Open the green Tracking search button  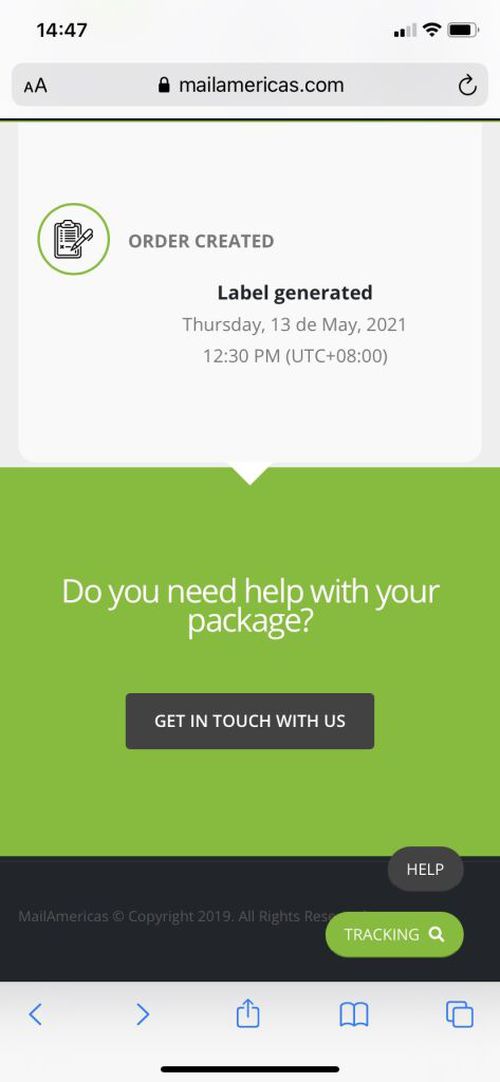(x=394, y=934)
